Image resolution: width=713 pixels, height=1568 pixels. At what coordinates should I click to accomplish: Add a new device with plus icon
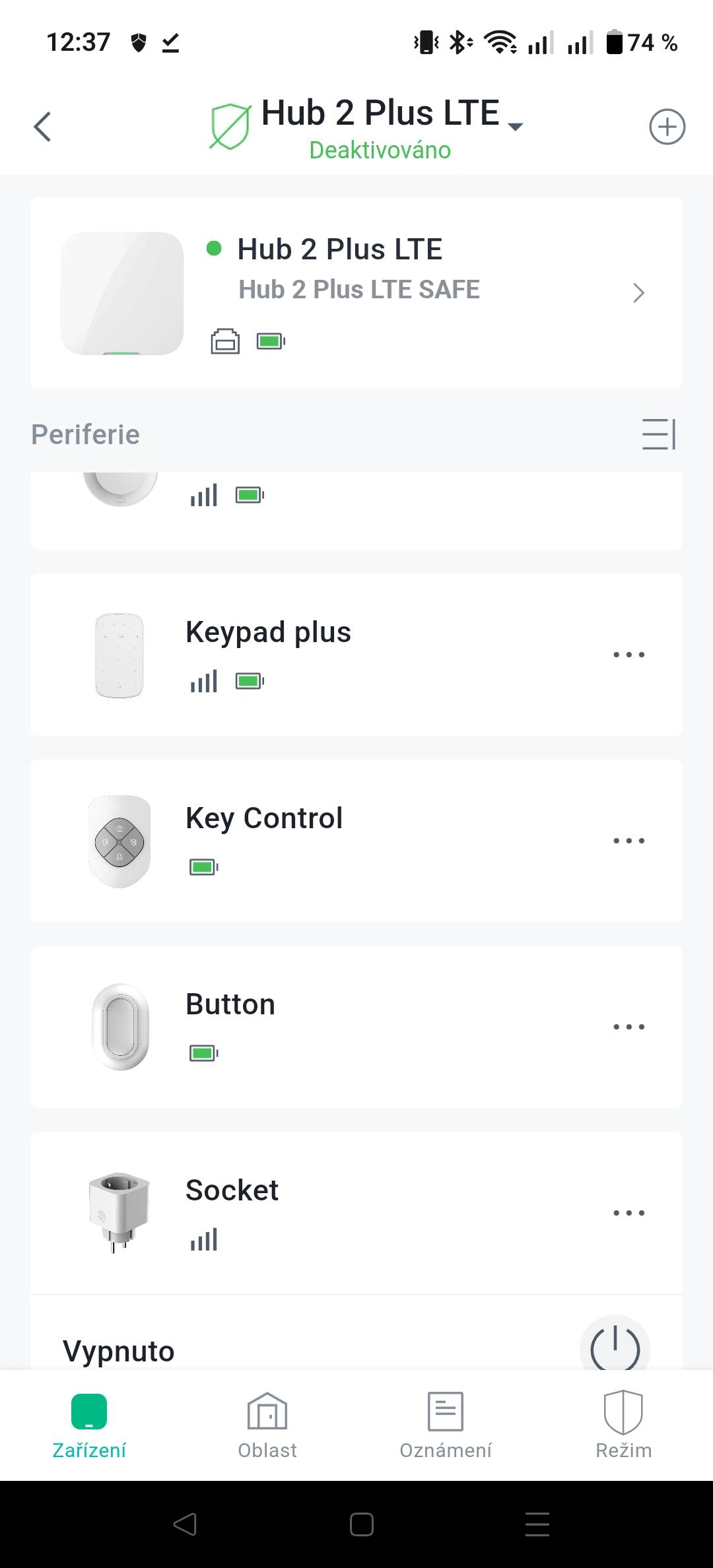coord(667,127)
